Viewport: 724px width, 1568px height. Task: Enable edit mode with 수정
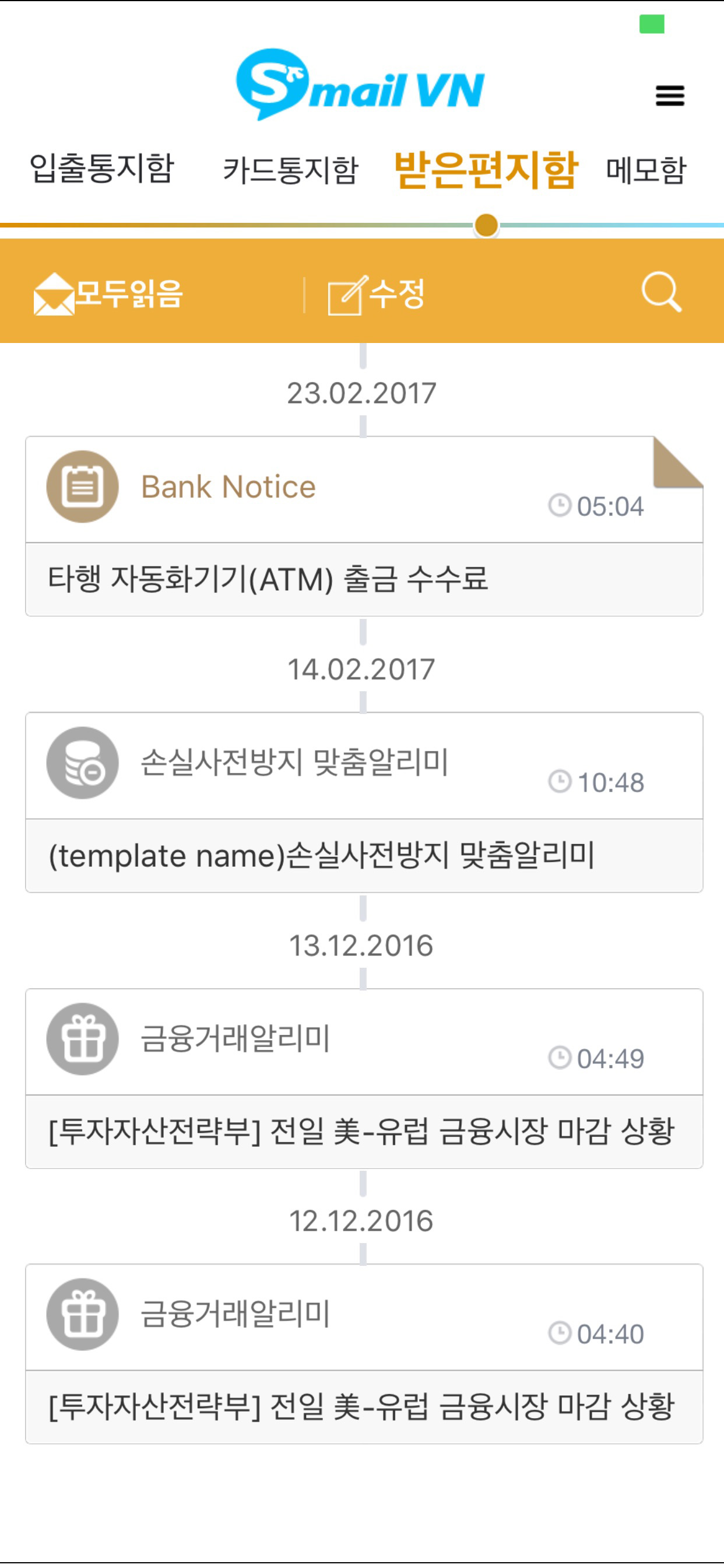[375, 294]
